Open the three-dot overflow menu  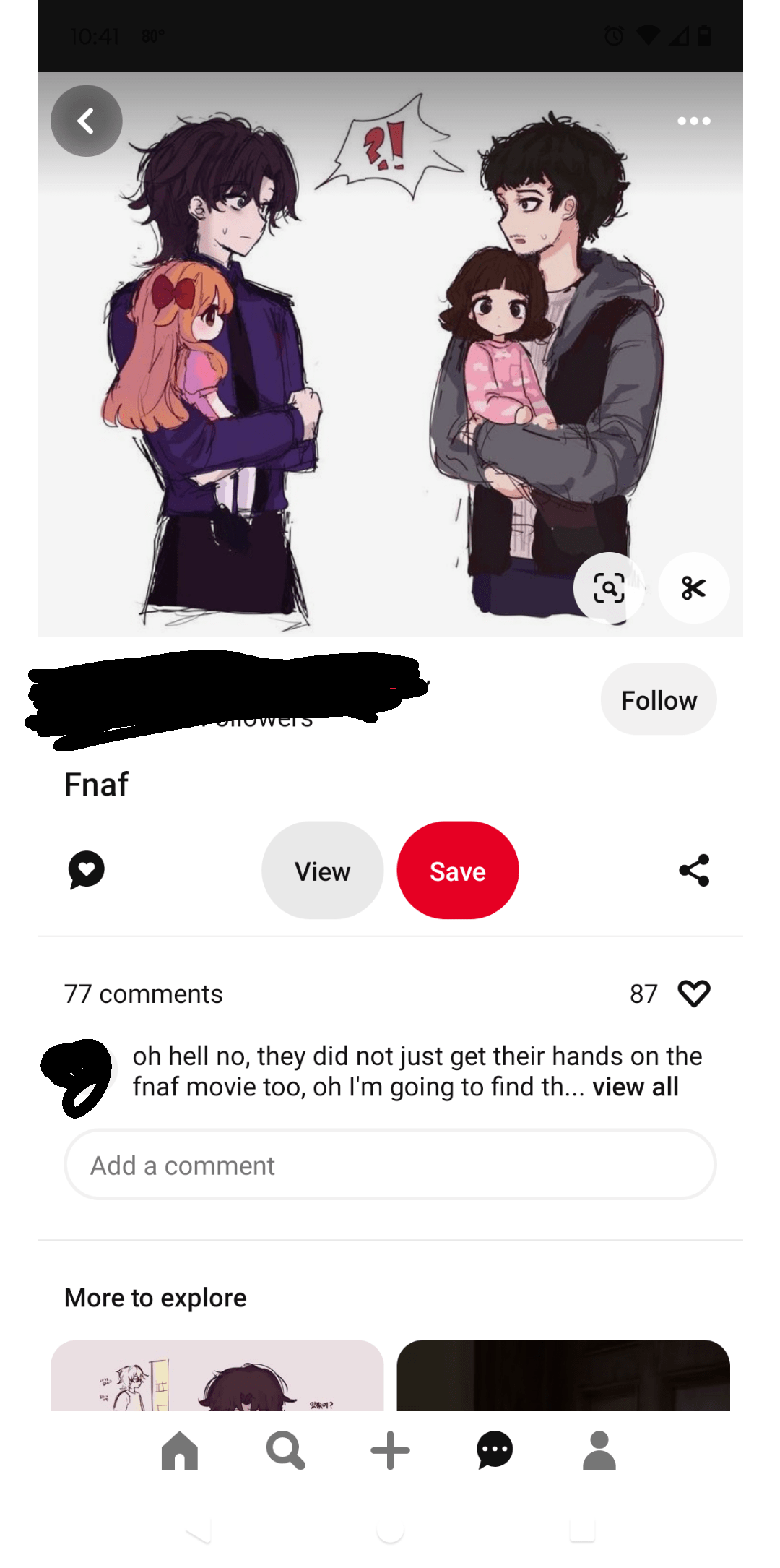(x=693, y=121)
